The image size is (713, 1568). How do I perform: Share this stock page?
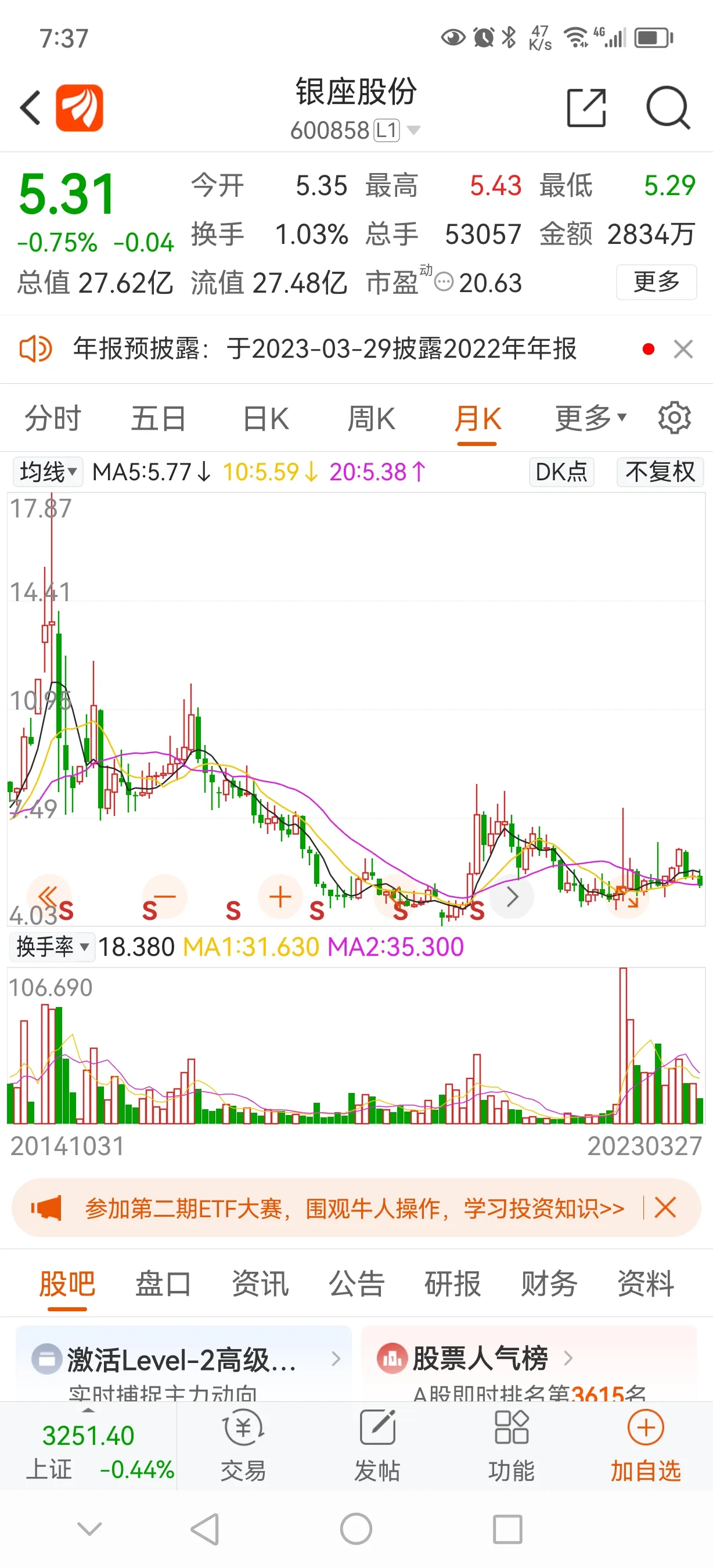pos(586,109)
